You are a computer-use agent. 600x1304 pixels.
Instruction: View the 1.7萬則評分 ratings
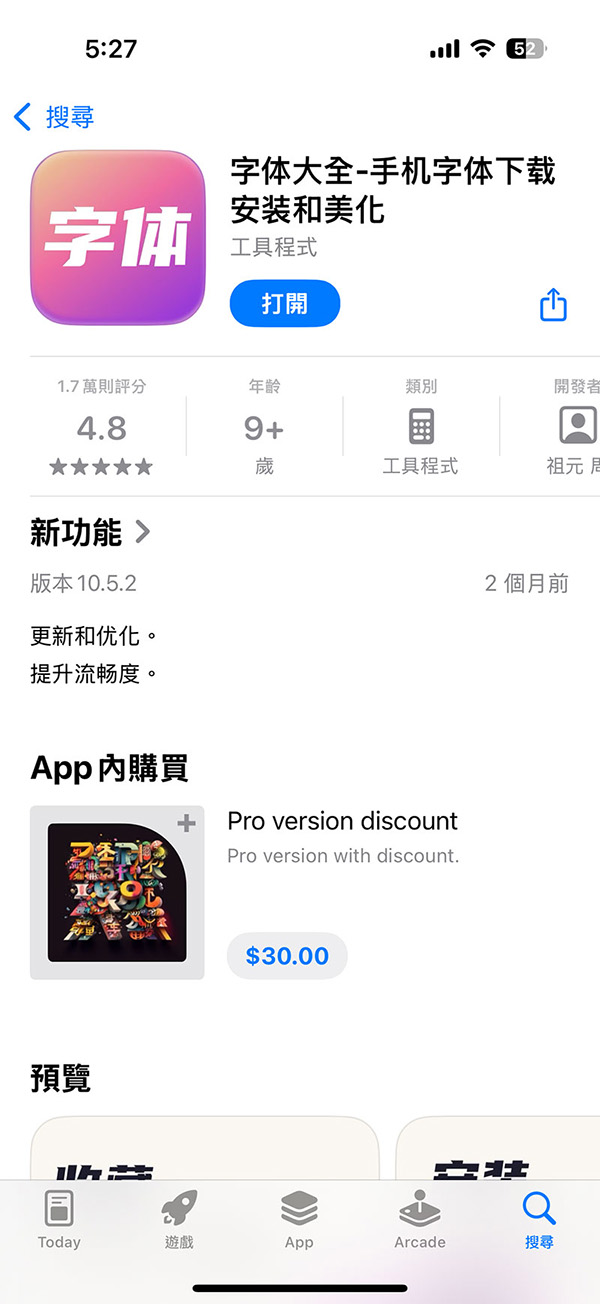point(101,427)
